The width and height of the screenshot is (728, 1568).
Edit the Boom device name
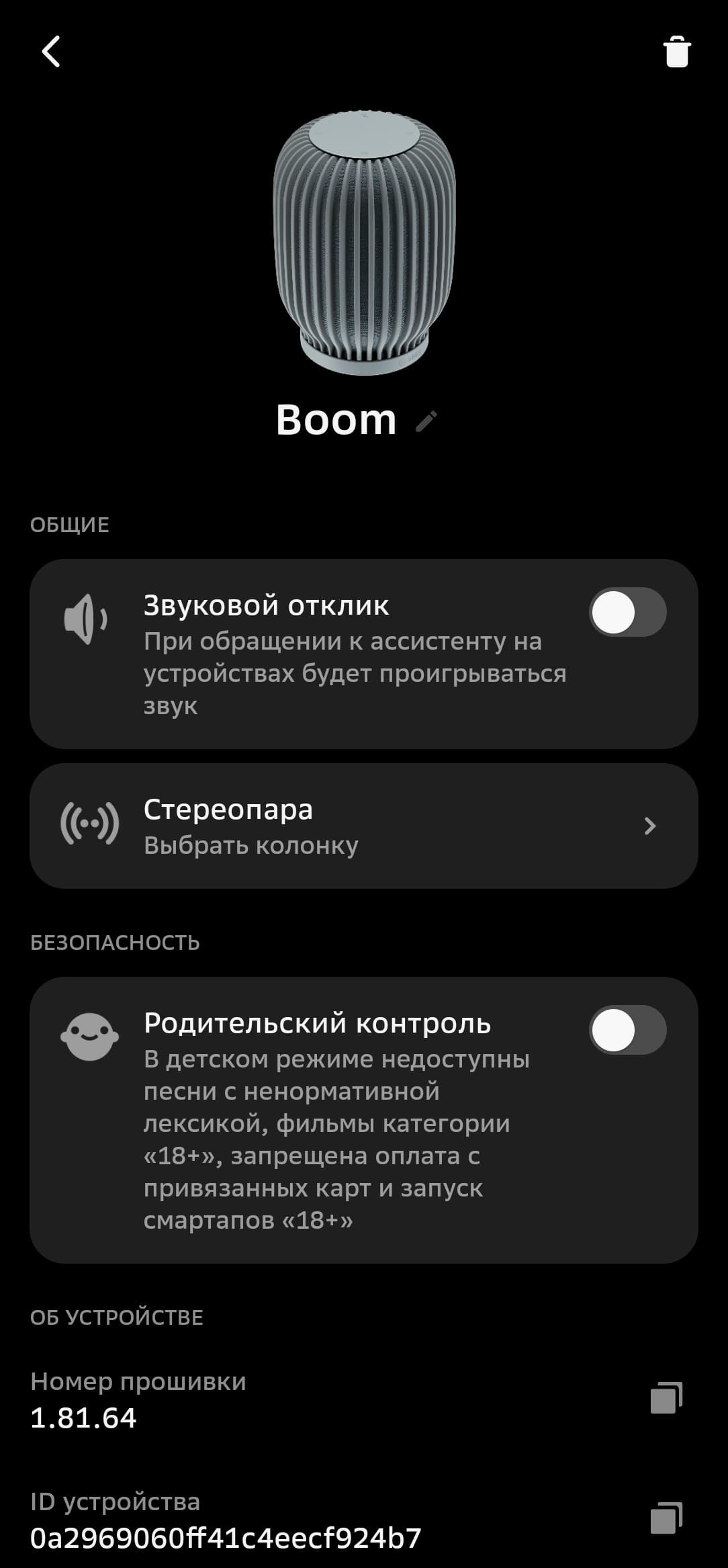pos(426,421)
